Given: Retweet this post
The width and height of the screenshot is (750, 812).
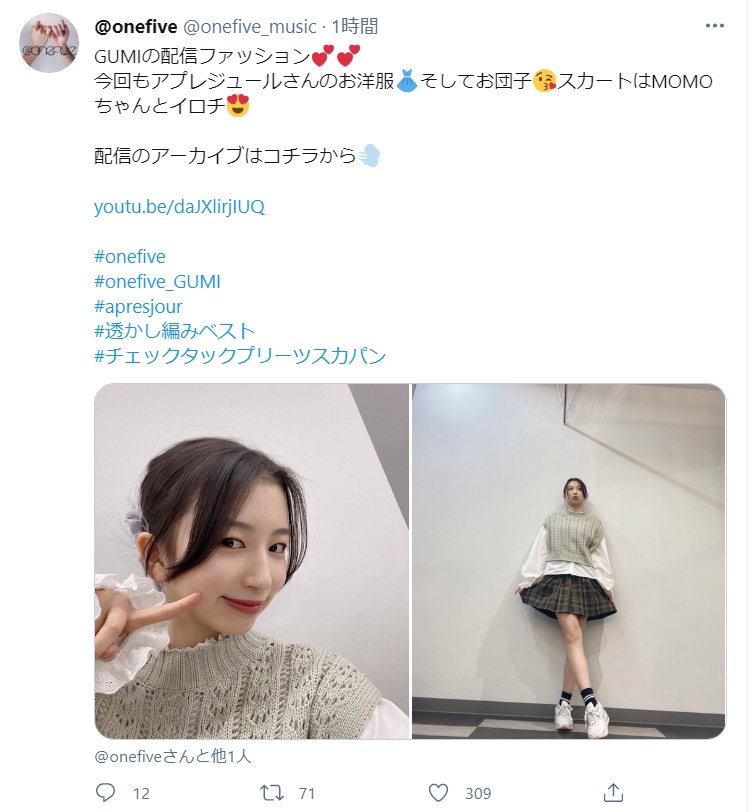Looking at the screenshot, I should [271, 792].
